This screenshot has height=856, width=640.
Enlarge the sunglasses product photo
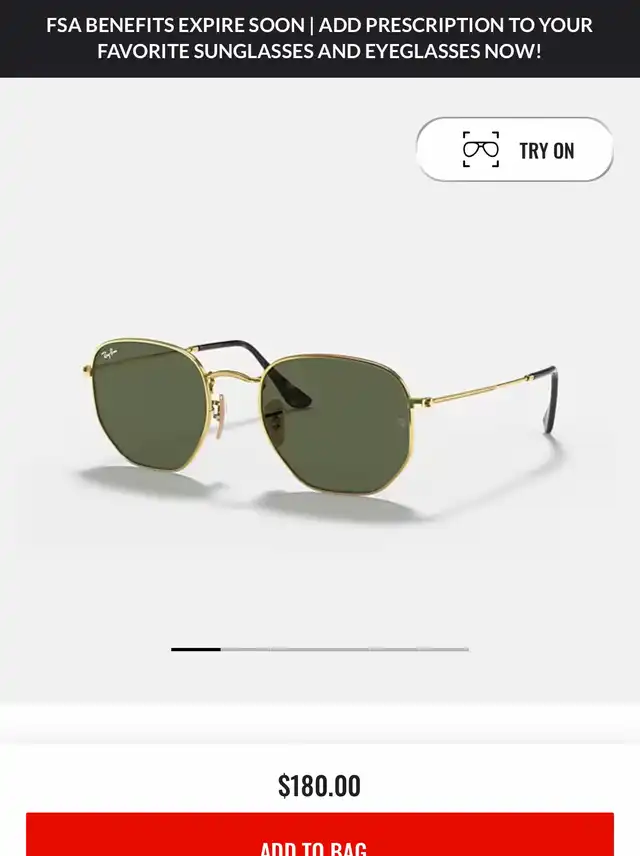pyautogui.click(x=320, y=418)
